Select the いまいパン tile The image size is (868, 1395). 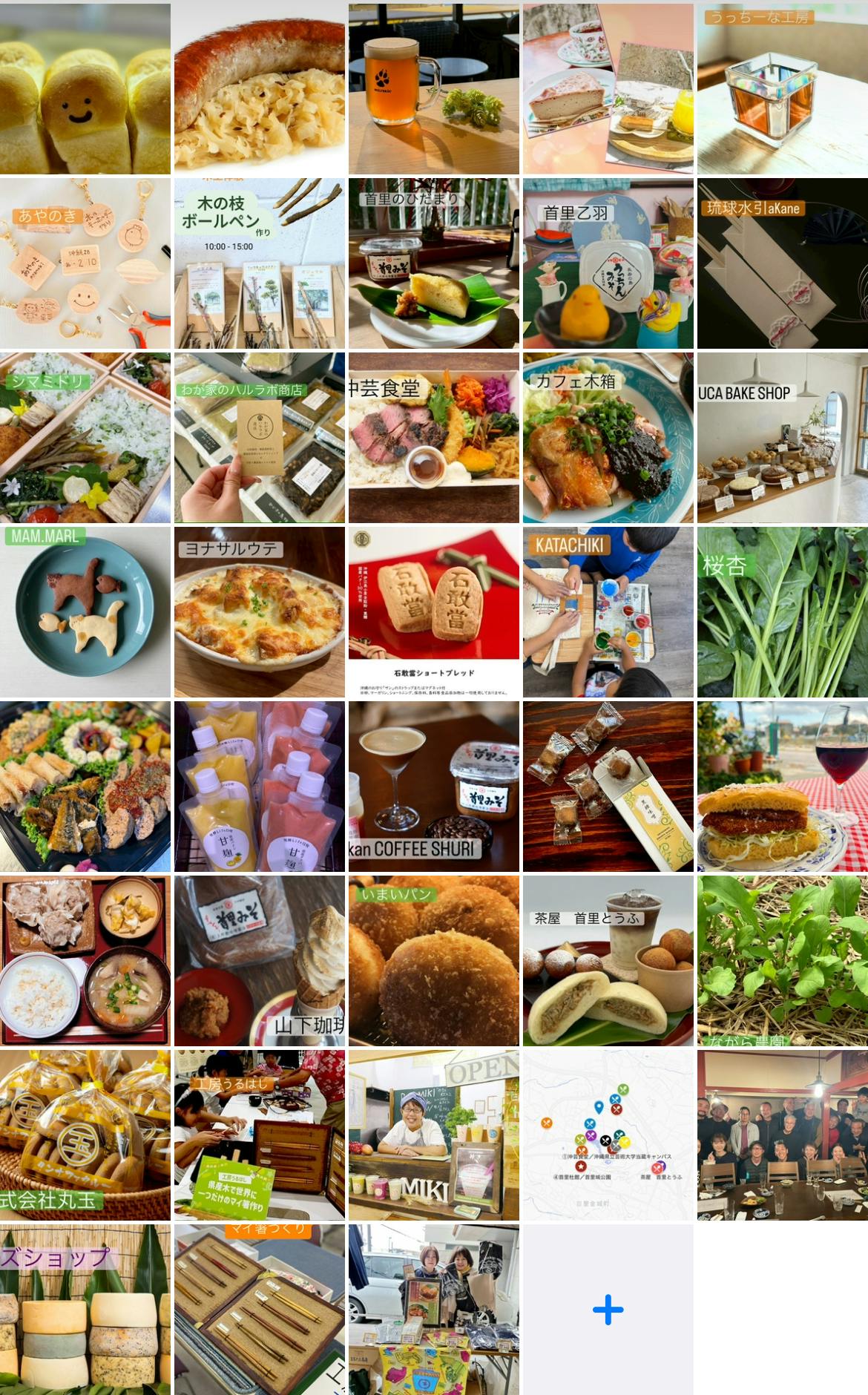click(433, 961)
